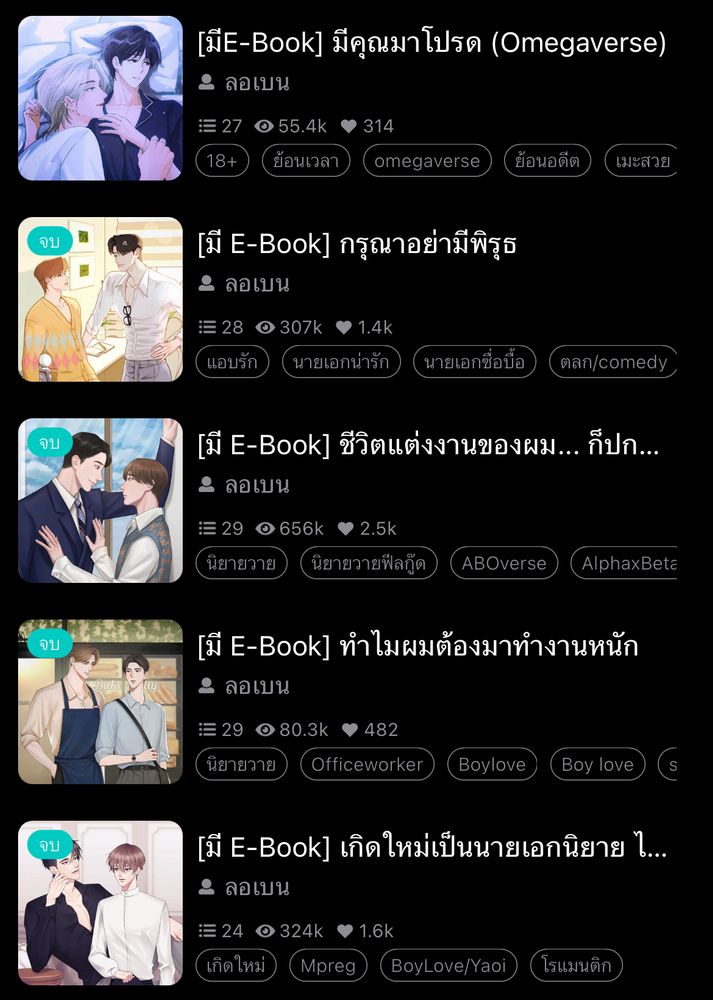Select the ย้อนอดีต tag chip
713x1000 pixels.
pyautogui.click(x=547, y=160)
